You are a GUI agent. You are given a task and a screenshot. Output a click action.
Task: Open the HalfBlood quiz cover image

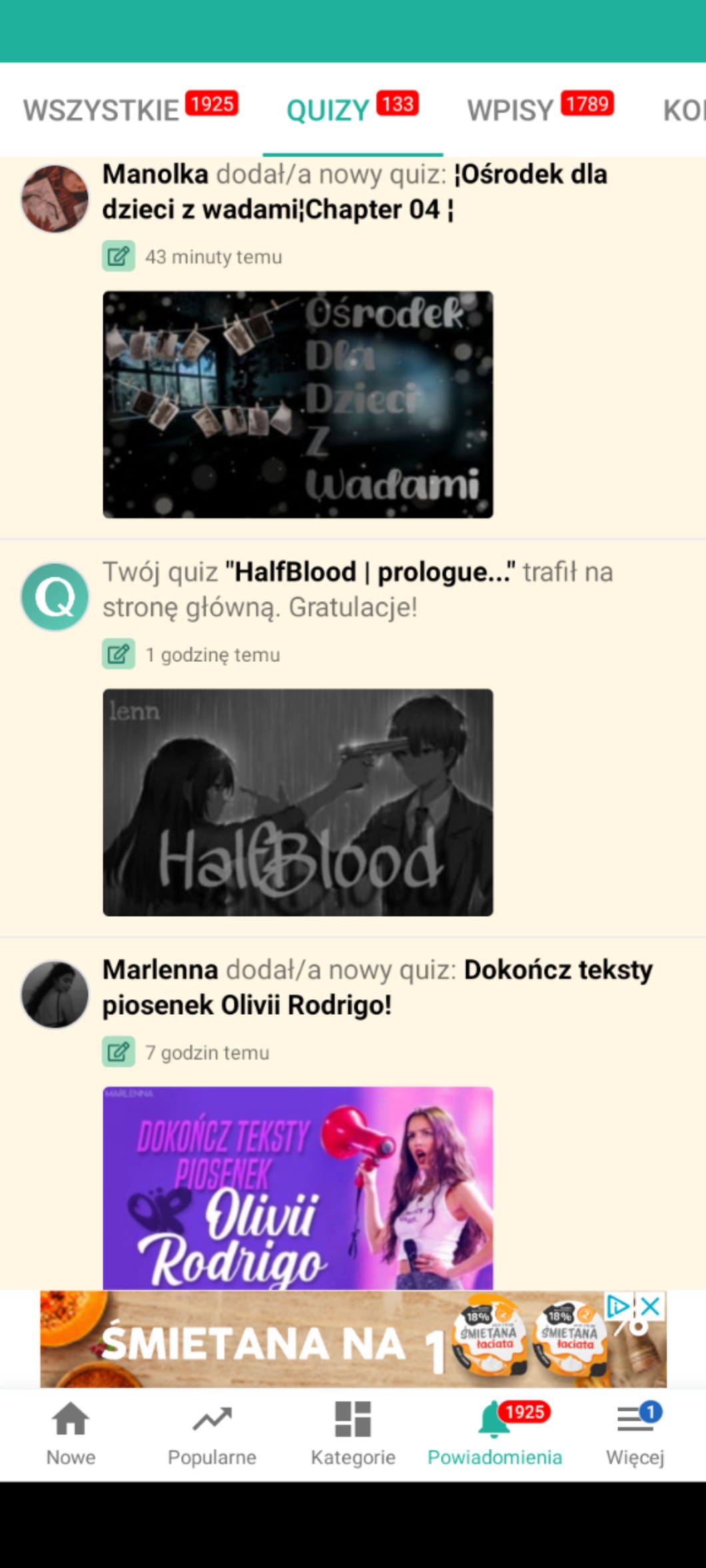pyautogui.click(x=298, y=802)
